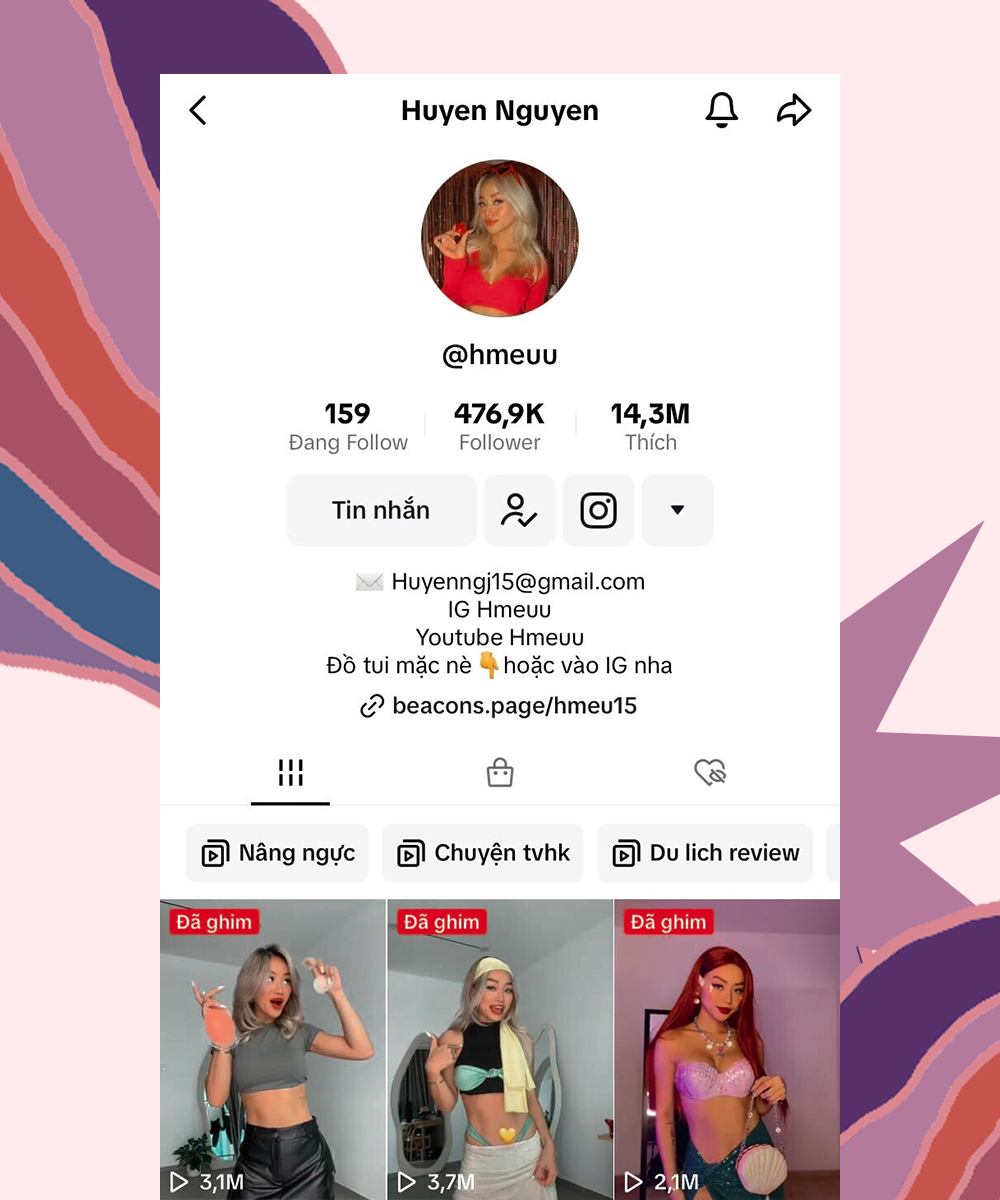The width and height of the screenshot is (1000, 1200).
Task: Tap the following status person icon
Action: click(519, 510)
